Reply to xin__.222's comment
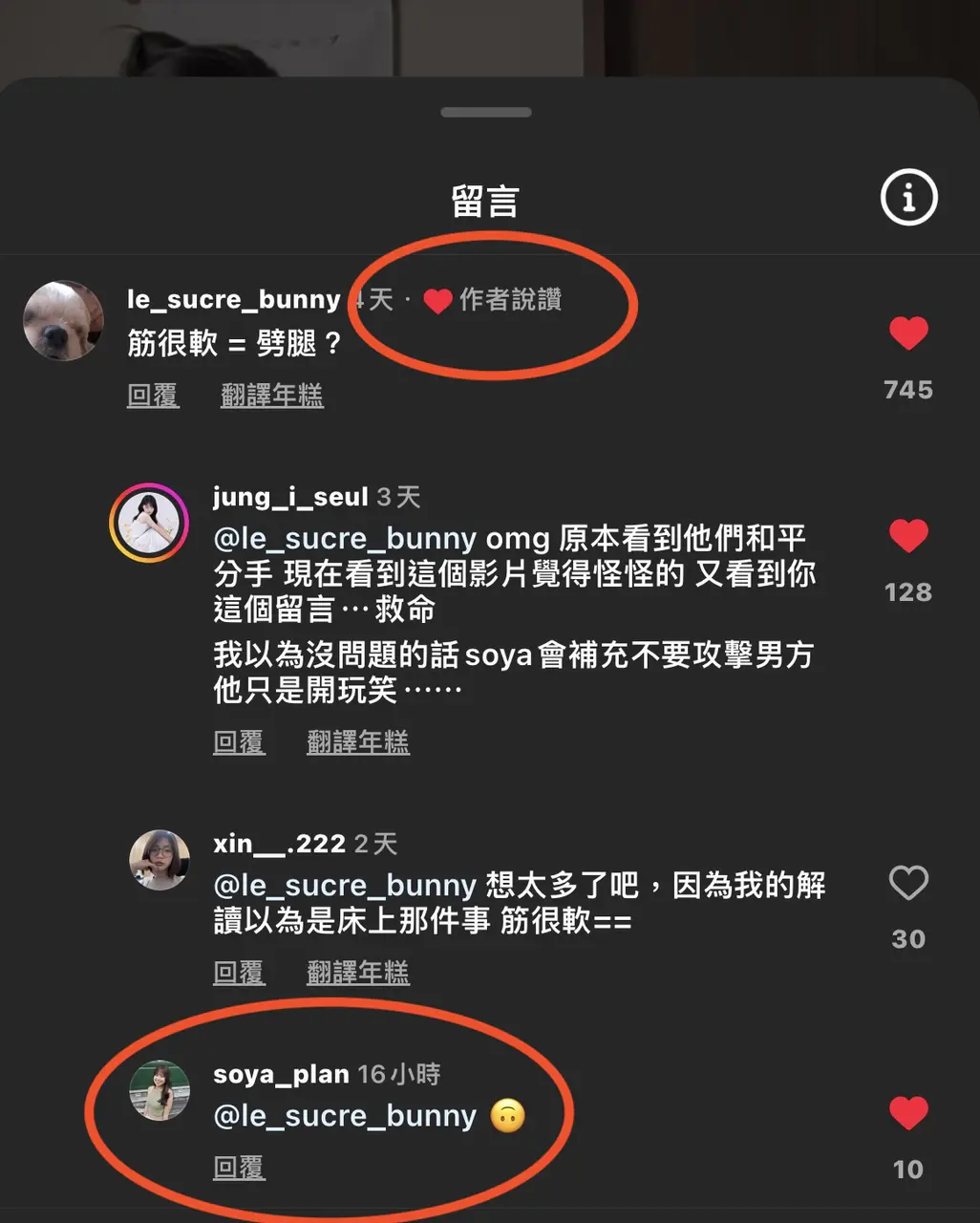This screenshot has width=980, height=1223. (239, 973)
